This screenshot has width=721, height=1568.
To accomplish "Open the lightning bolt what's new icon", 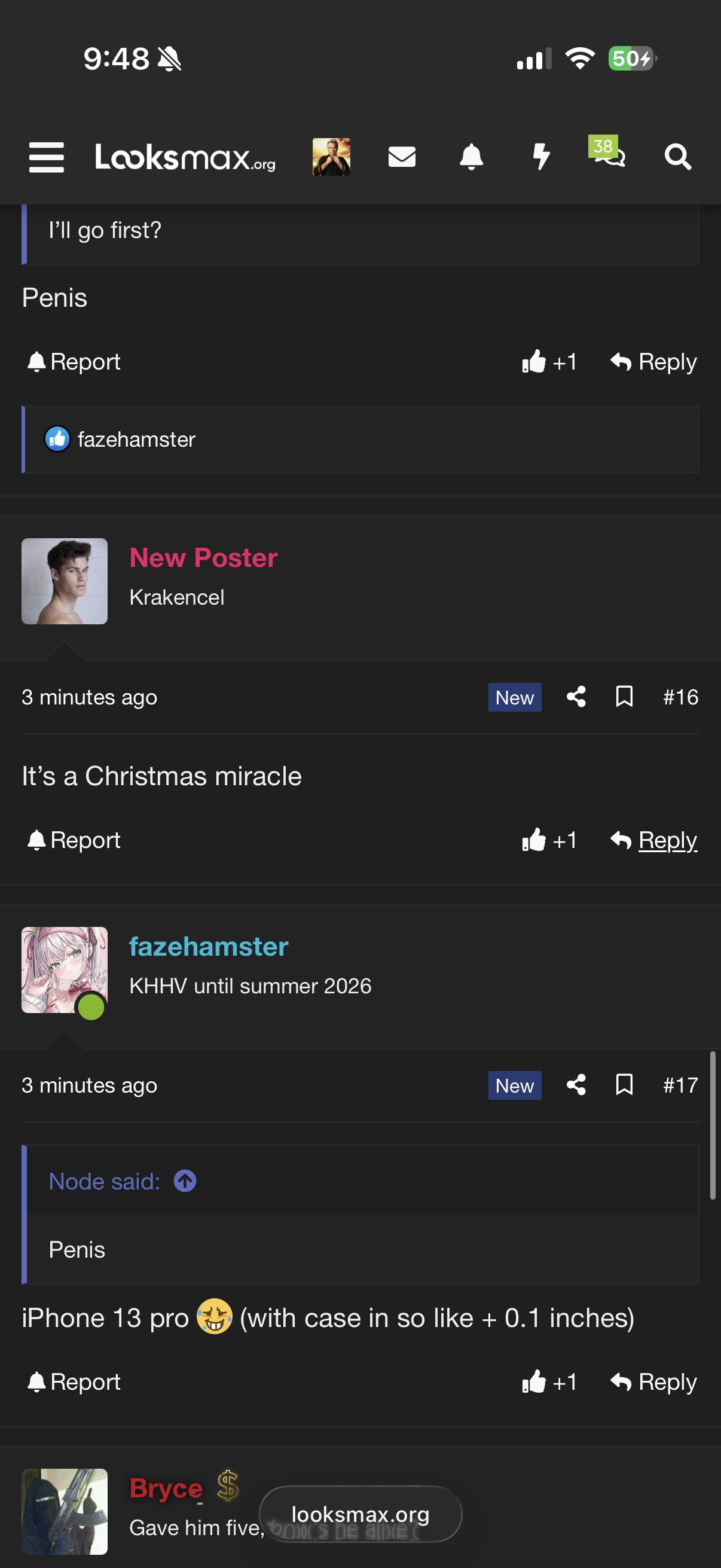I will pos(540,157).
